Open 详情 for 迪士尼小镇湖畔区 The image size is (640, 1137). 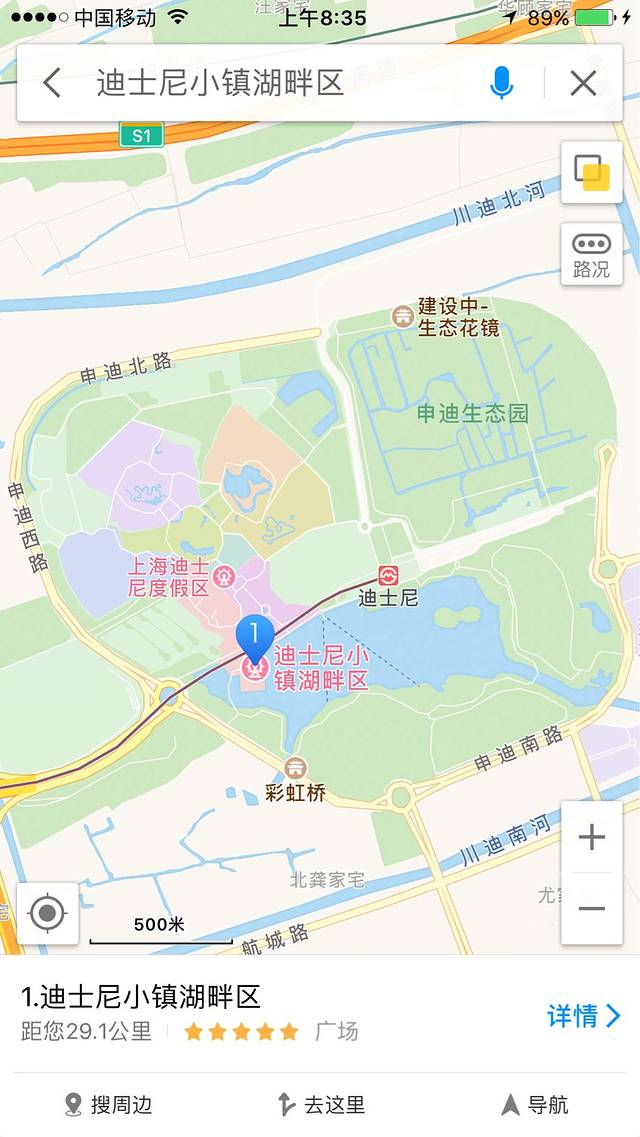(583, 1016)
